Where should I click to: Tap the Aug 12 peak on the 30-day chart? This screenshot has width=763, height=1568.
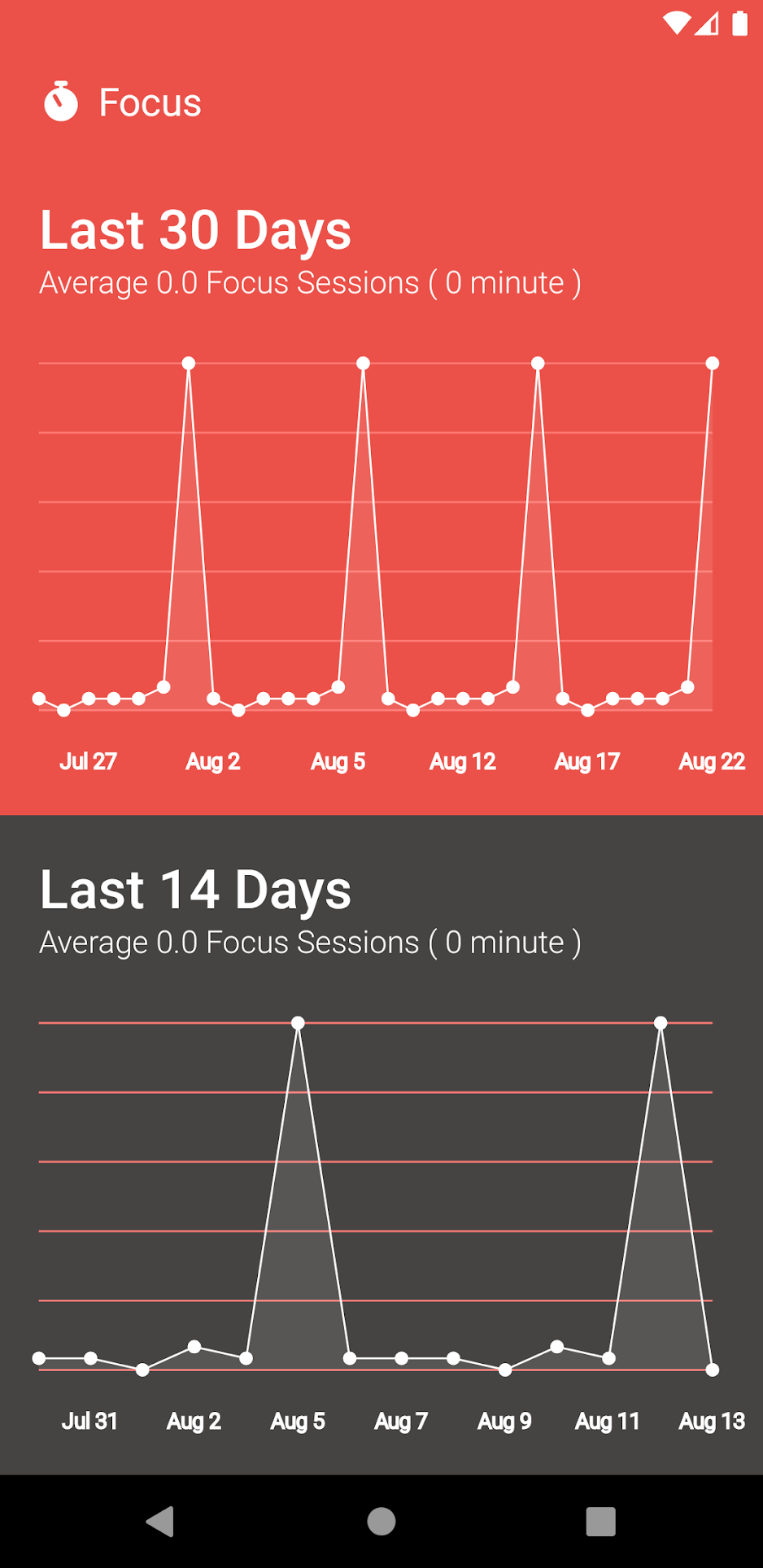538,363
